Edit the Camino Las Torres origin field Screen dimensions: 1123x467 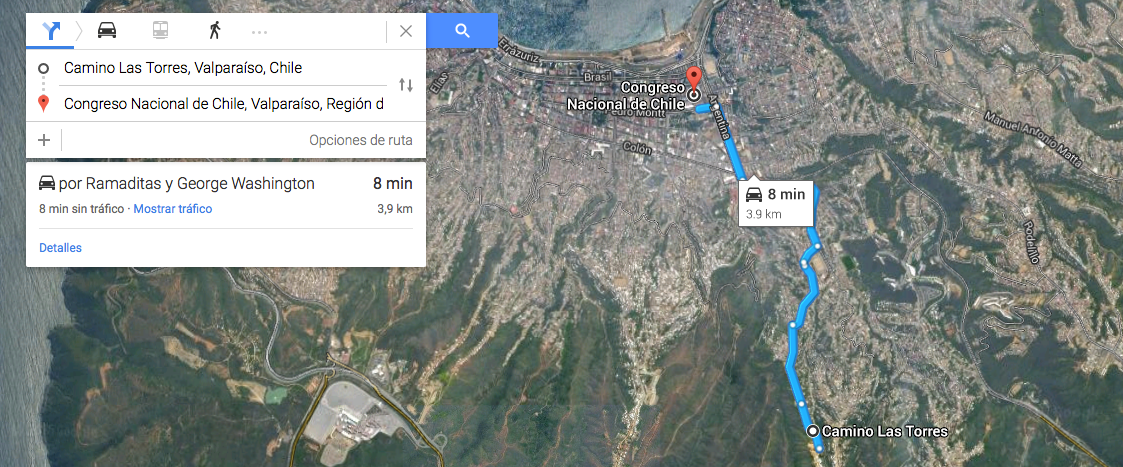point(223,68)
